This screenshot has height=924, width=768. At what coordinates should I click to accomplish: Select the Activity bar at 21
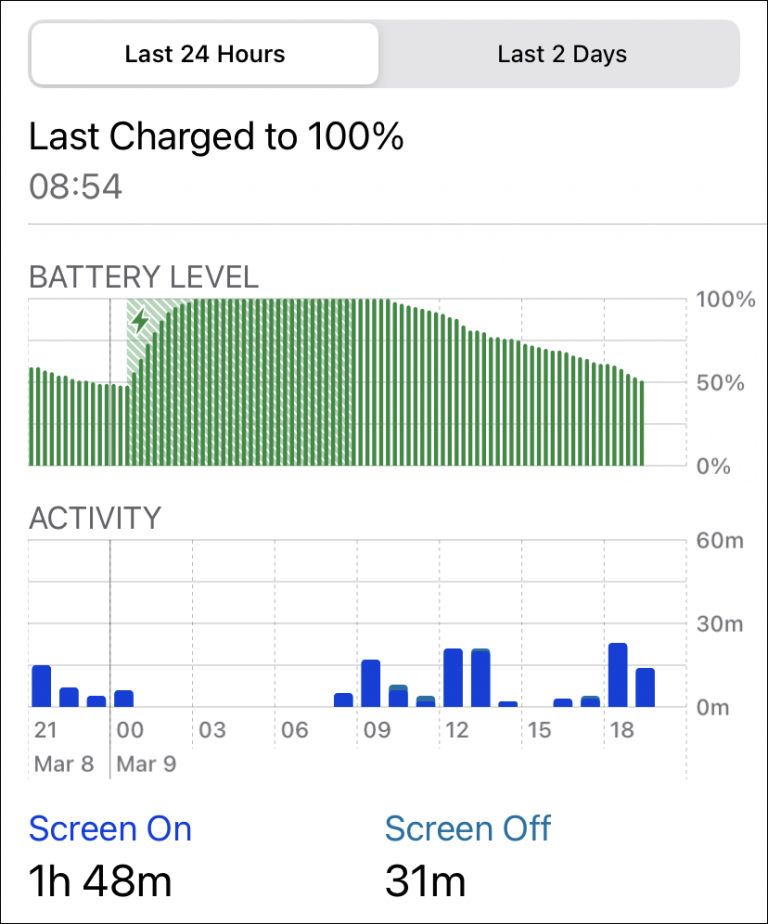click(43, 685)
